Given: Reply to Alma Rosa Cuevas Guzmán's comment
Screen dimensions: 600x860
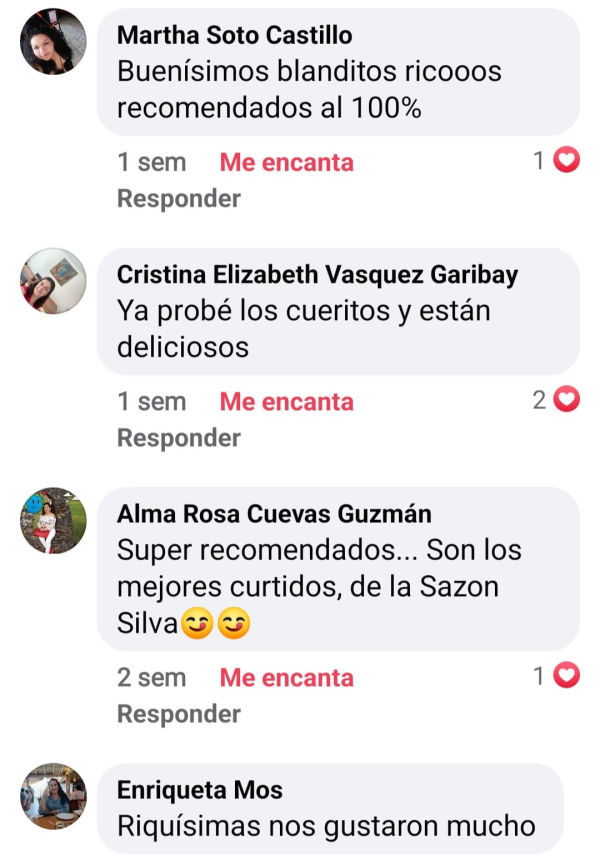Looking at the screenshot, I should (x=179, y=714).
